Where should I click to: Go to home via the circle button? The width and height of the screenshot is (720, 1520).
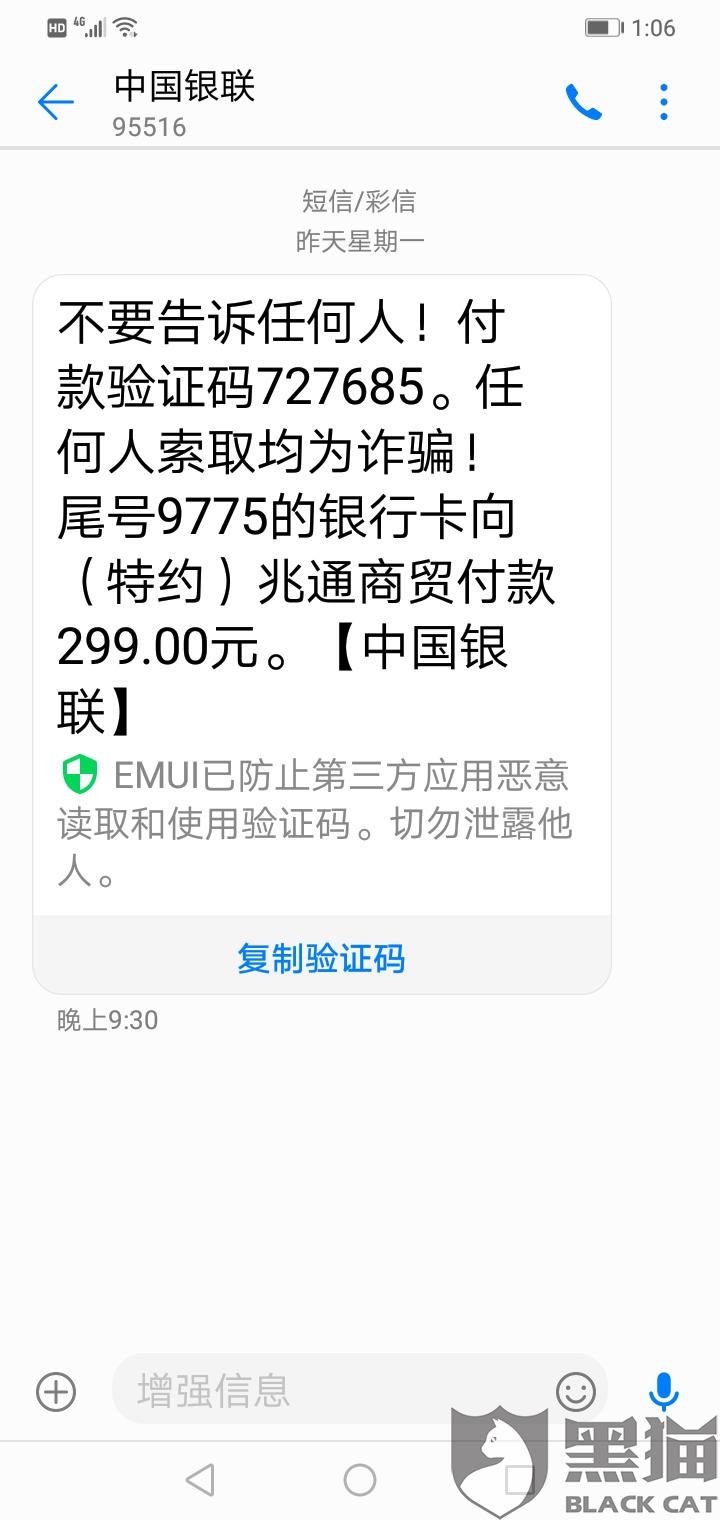point(360,1479)
